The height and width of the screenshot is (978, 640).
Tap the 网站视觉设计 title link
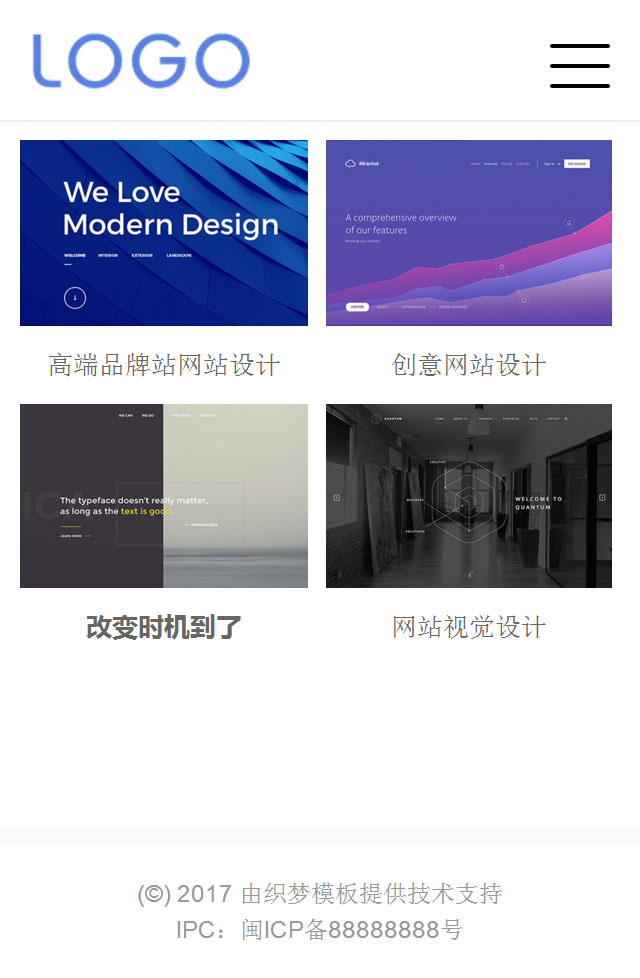click(x=468, y=628)
